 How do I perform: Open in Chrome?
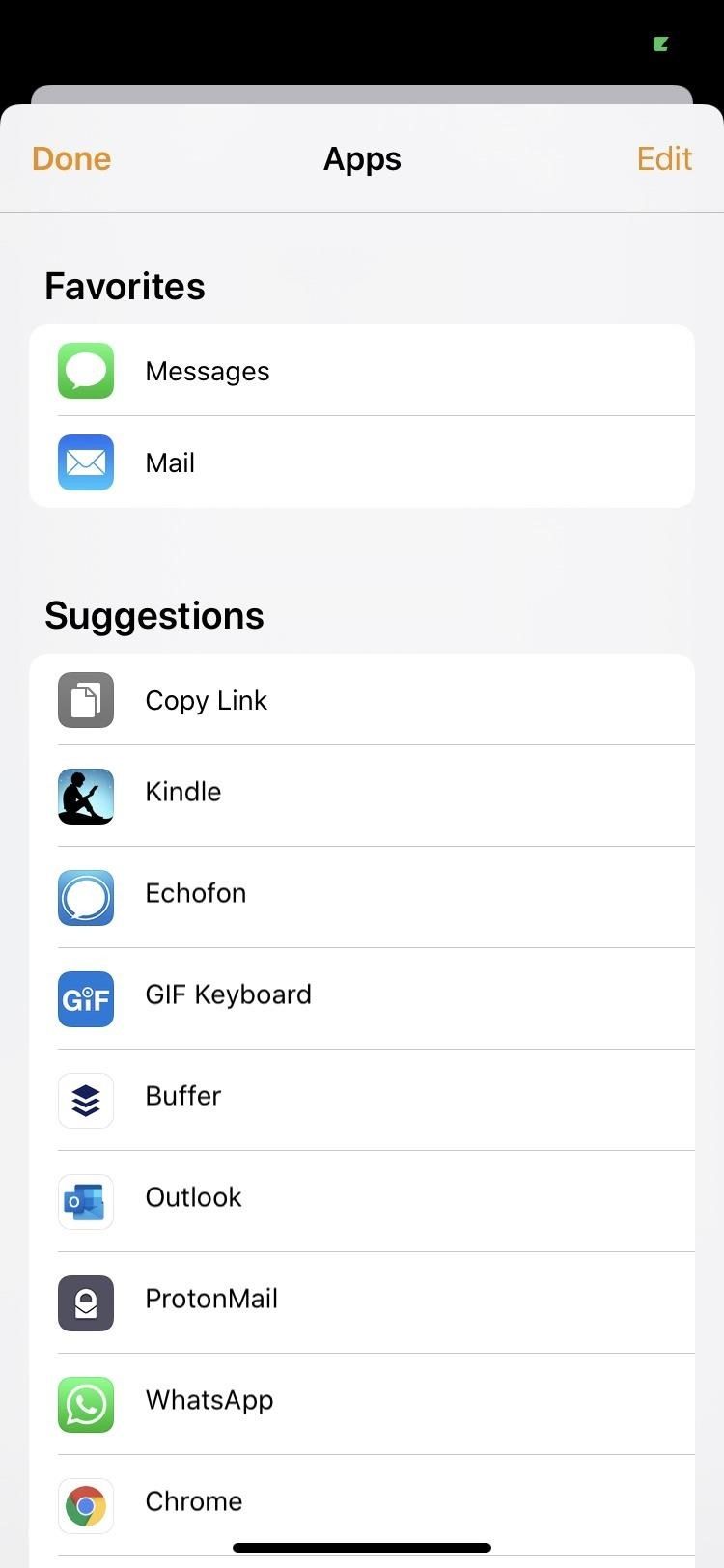pyautogui.click(x=362, y=1502)
